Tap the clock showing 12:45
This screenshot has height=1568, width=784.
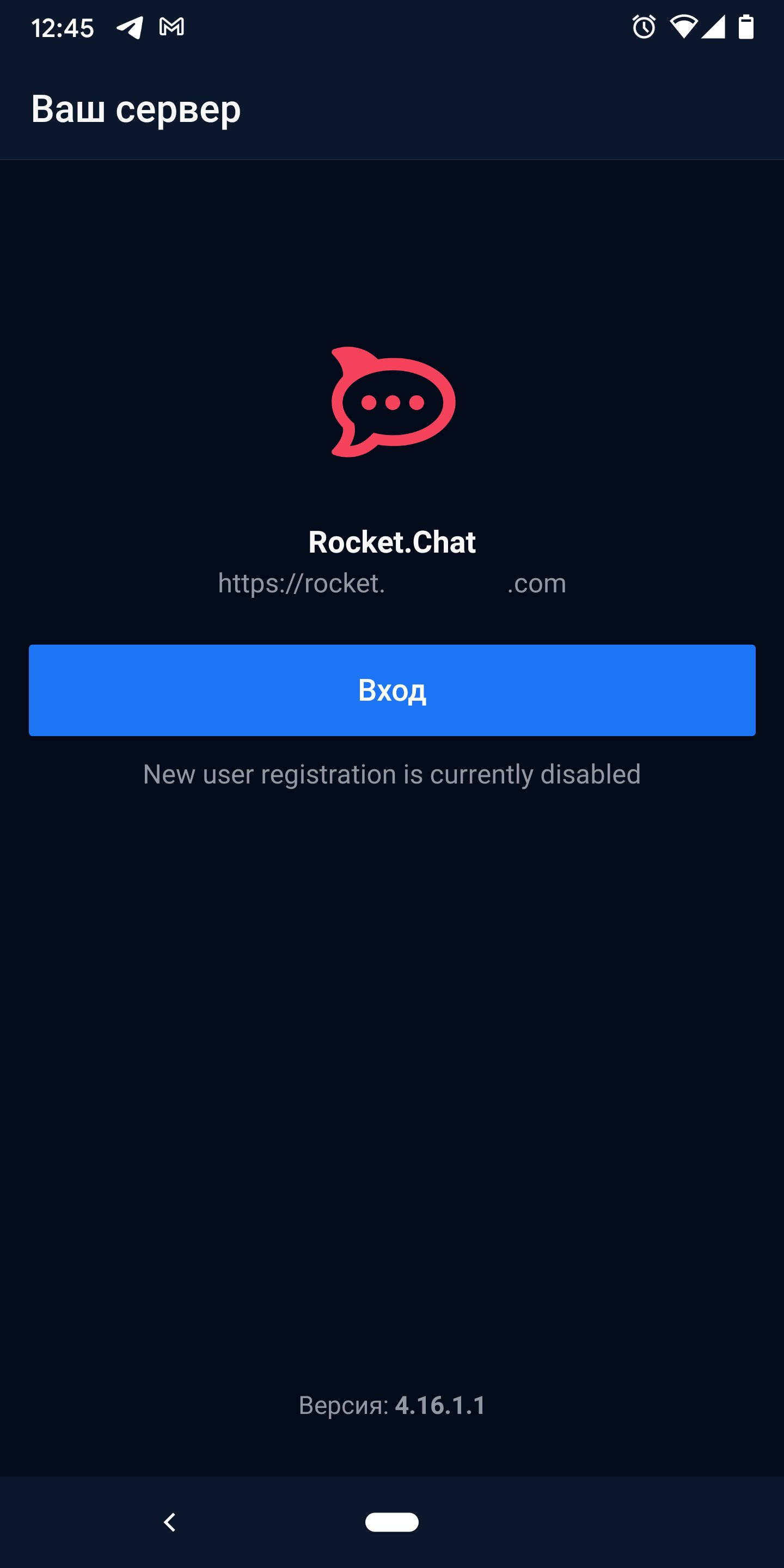tap(63, 26)
